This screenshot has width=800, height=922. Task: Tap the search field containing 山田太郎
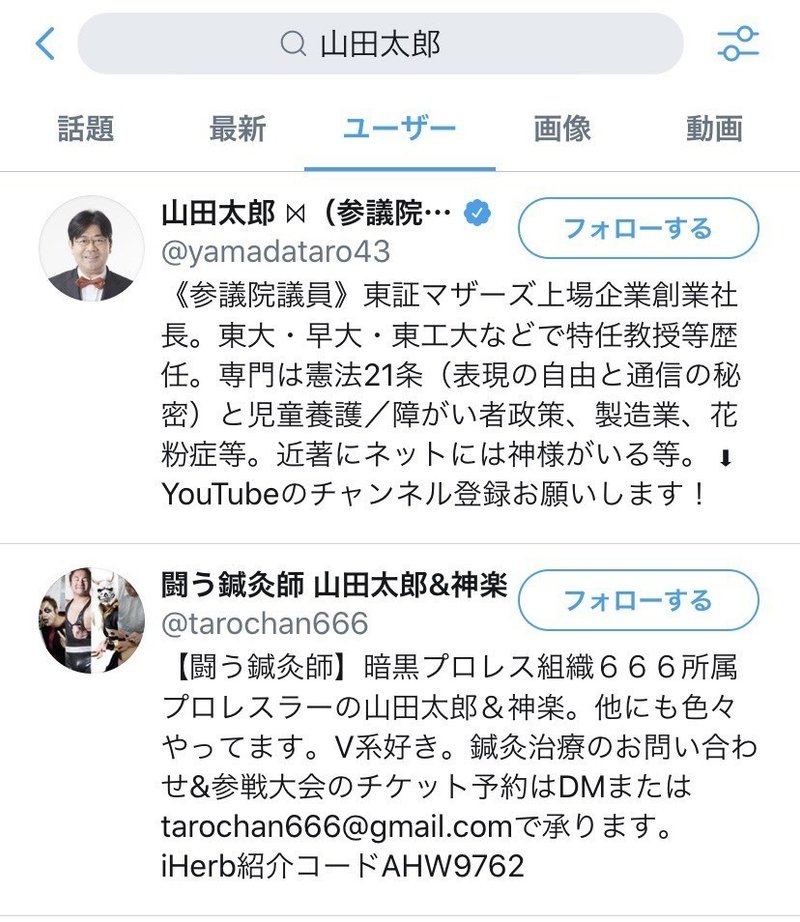tap(380, 44)
